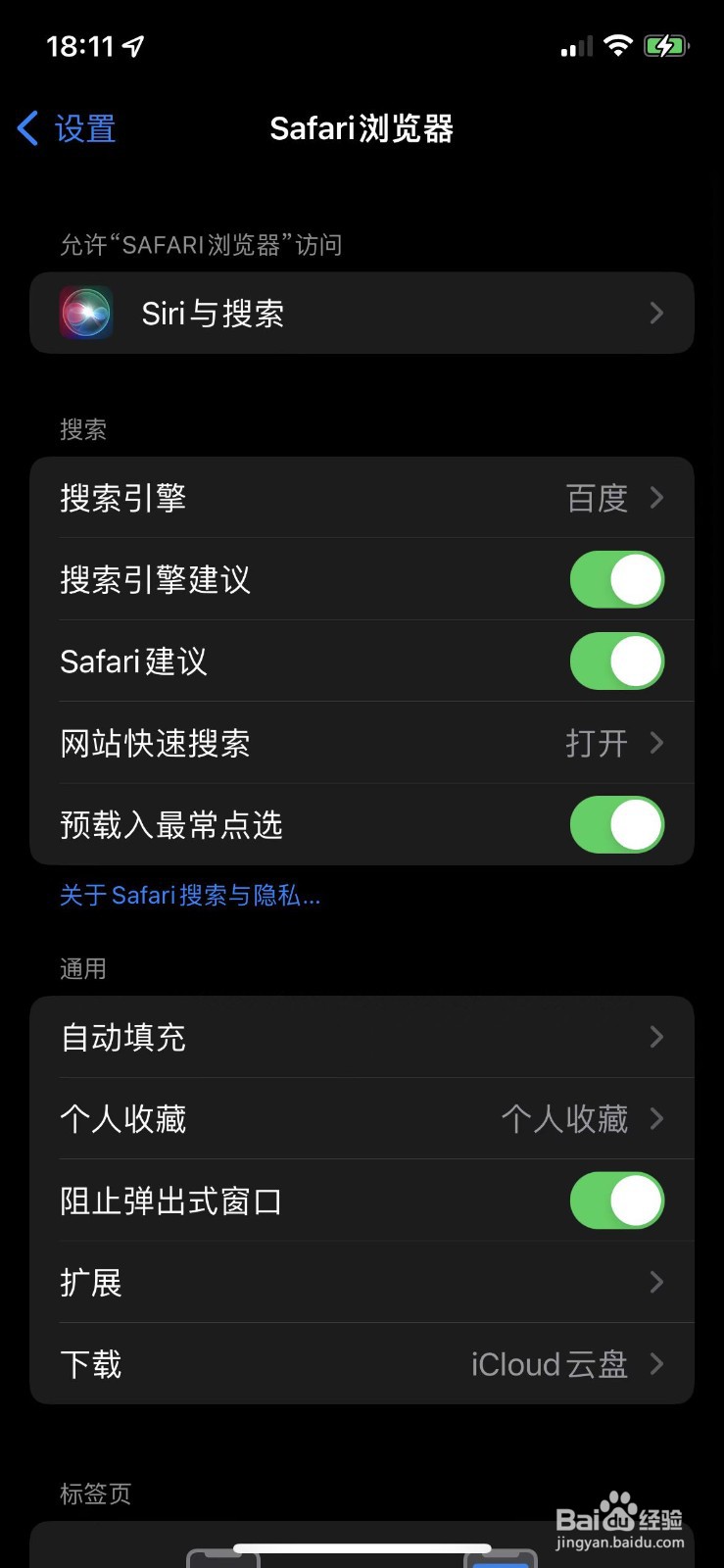724x1568 pixels.
Task: Disable 预载入最常点选 toggle
Action: pos(616,824)
